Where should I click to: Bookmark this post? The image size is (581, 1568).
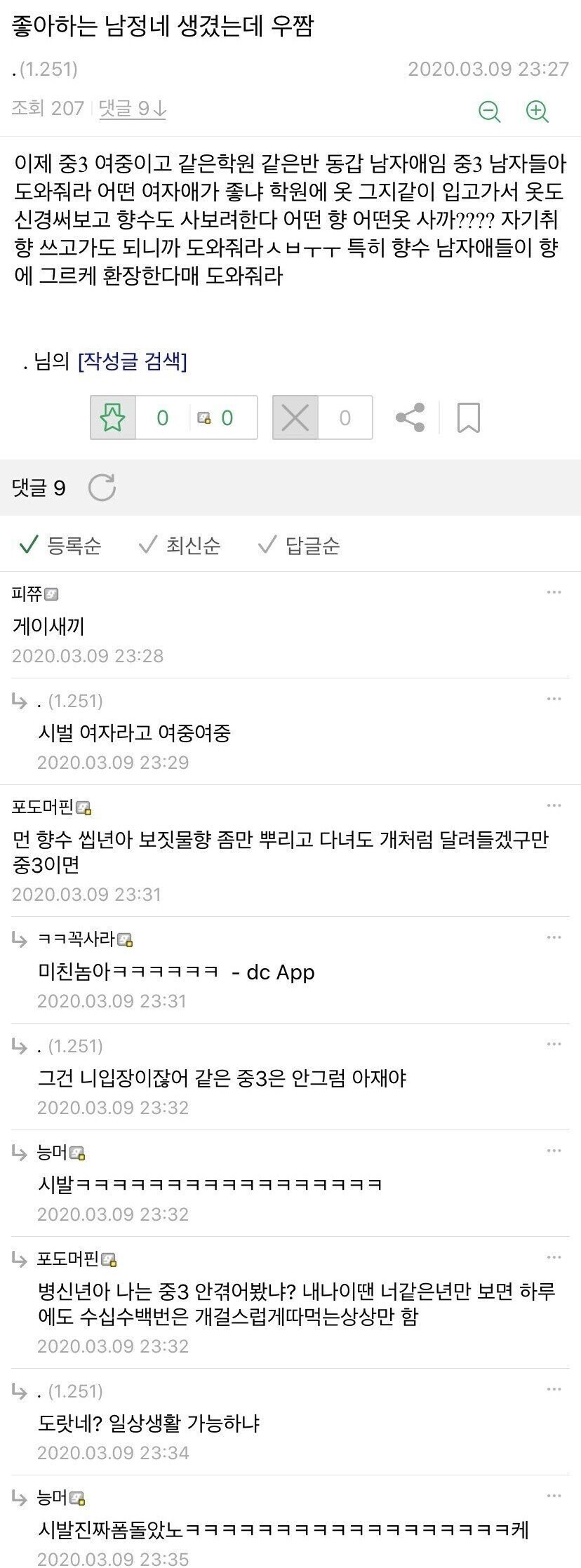469,418
